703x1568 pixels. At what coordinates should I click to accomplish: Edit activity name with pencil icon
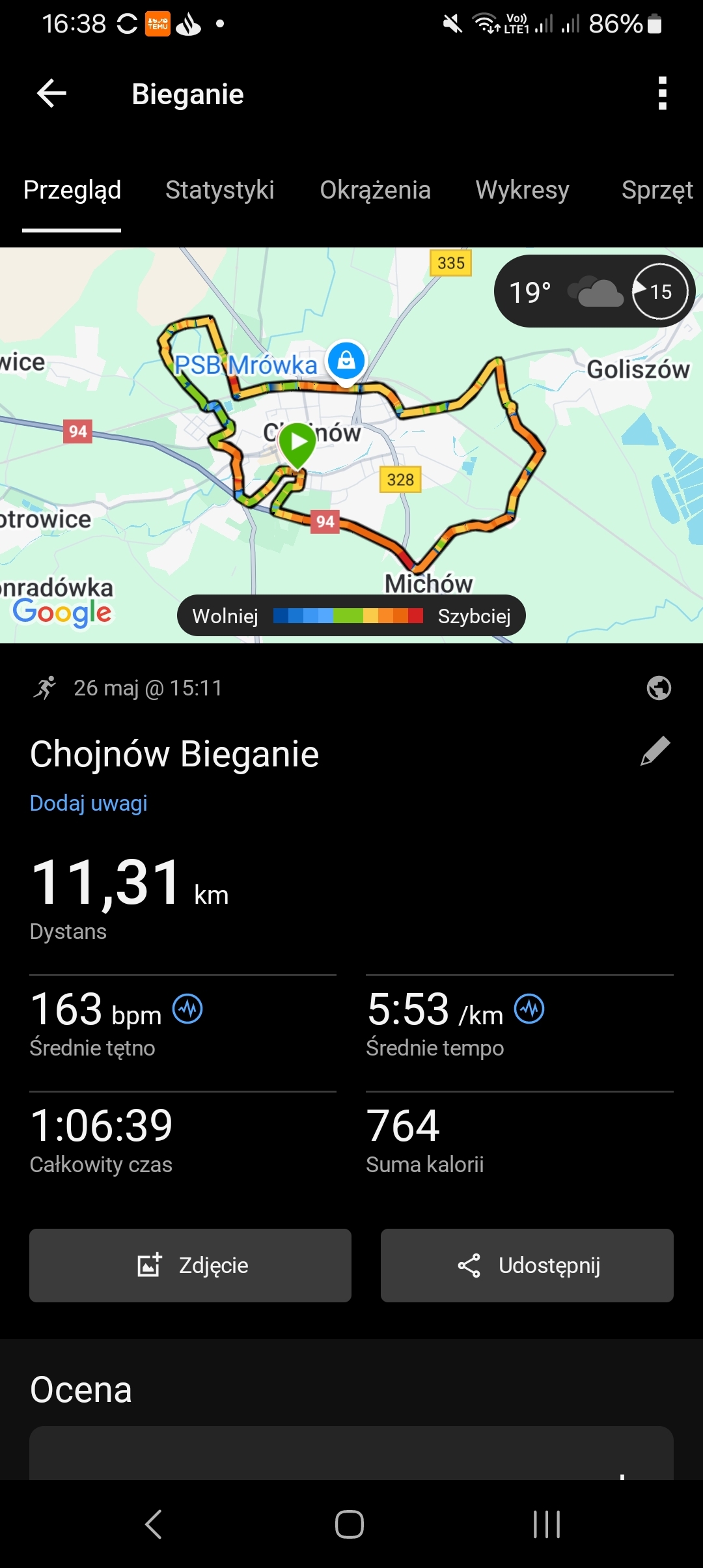click(x=655, y=751)
